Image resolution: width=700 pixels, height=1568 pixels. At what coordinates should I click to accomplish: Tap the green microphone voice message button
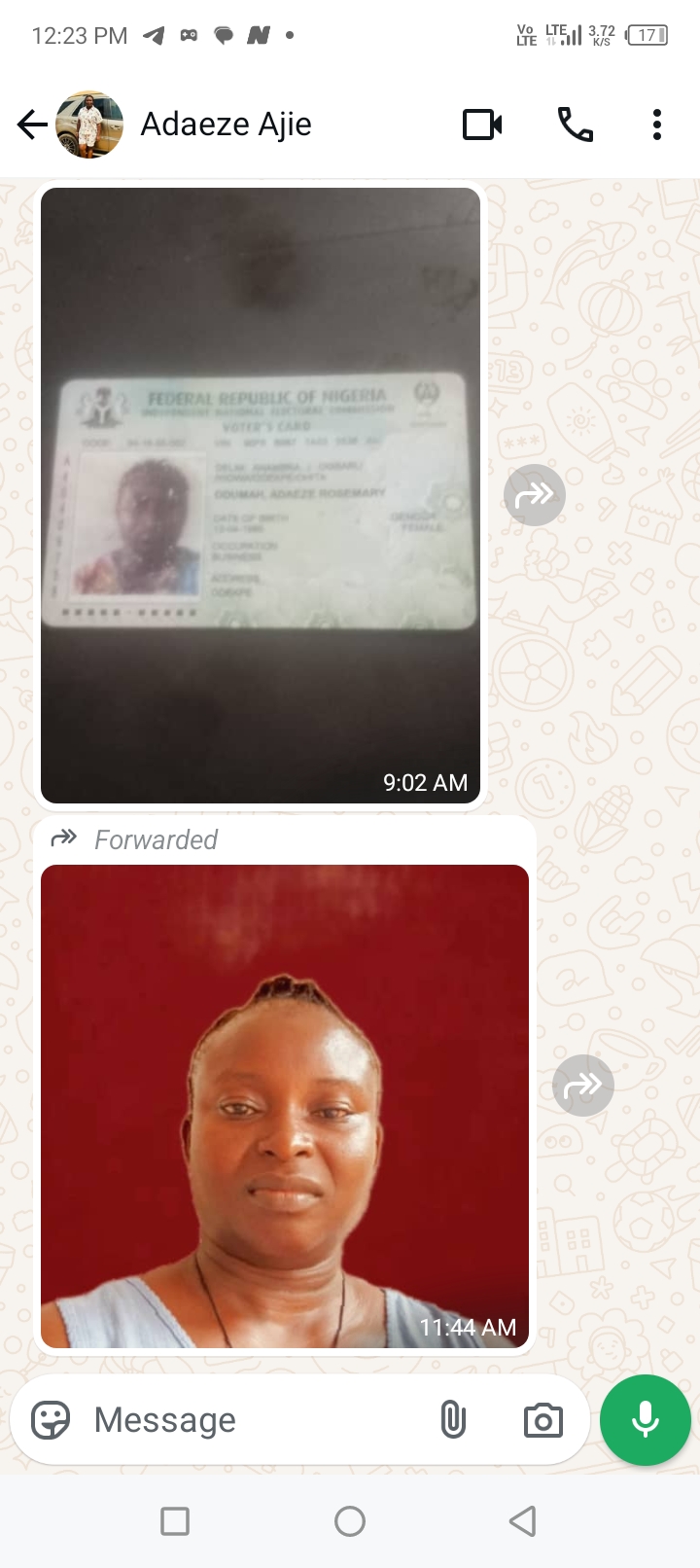646,1420
